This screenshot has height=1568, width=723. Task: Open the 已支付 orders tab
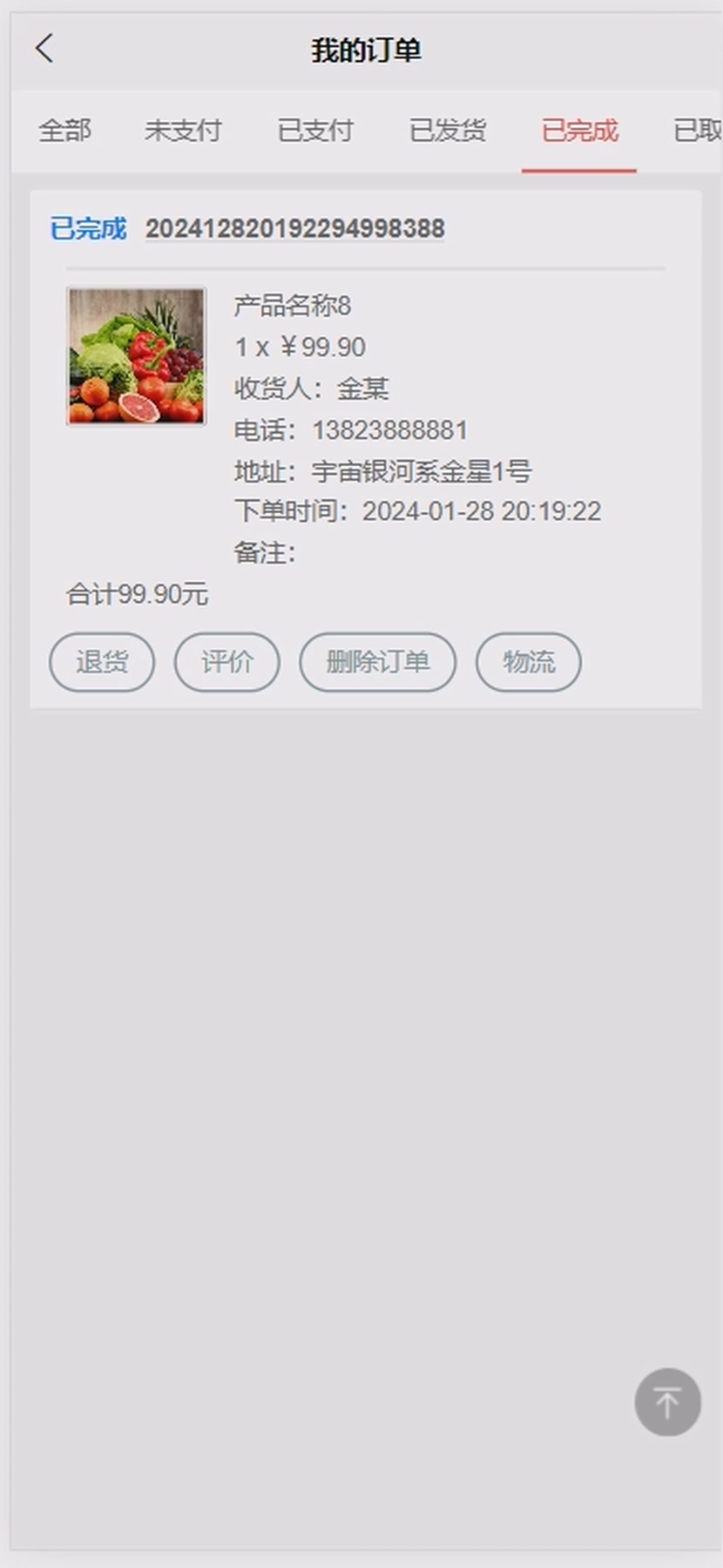(x=315, y=131)
